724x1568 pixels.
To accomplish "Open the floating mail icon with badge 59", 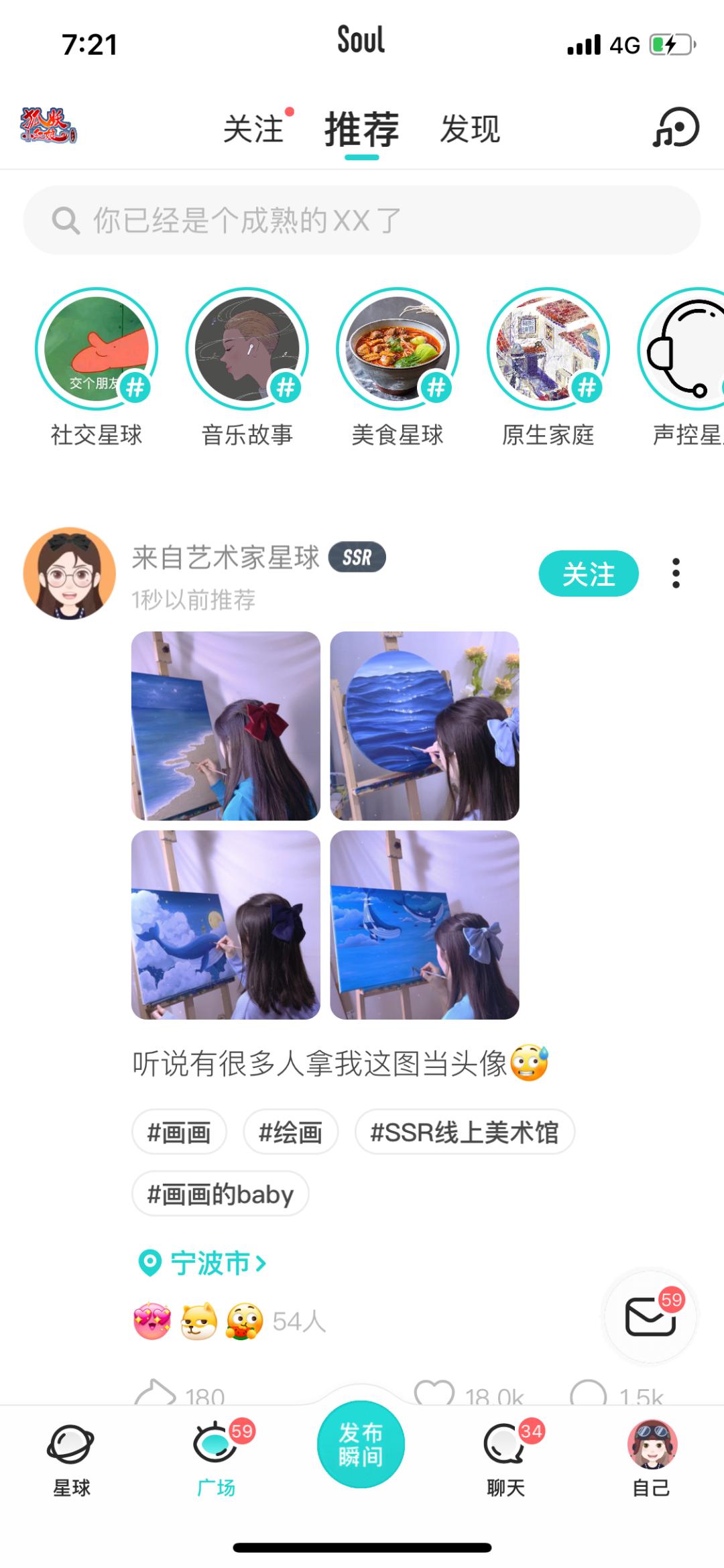I will pyautogui.click(x=650, y=1317).
